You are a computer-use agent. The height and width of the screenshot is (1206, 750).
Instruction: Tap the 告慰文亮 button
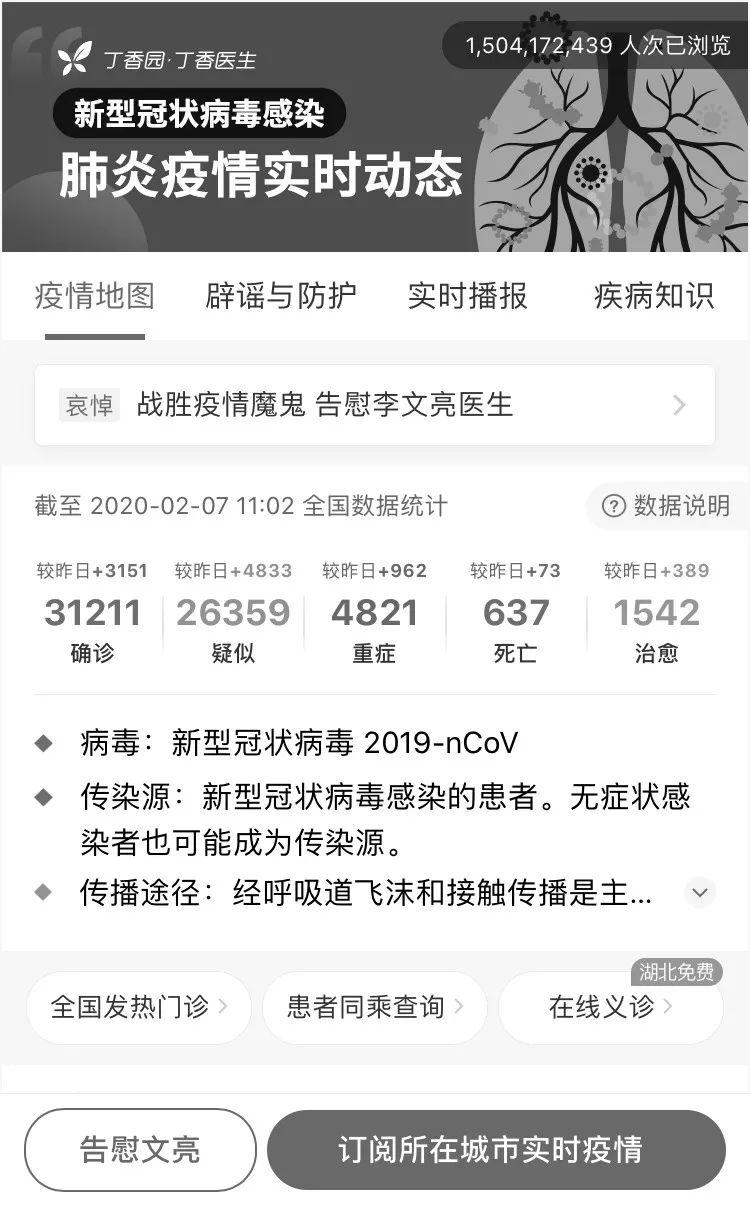coord(140,1149)
